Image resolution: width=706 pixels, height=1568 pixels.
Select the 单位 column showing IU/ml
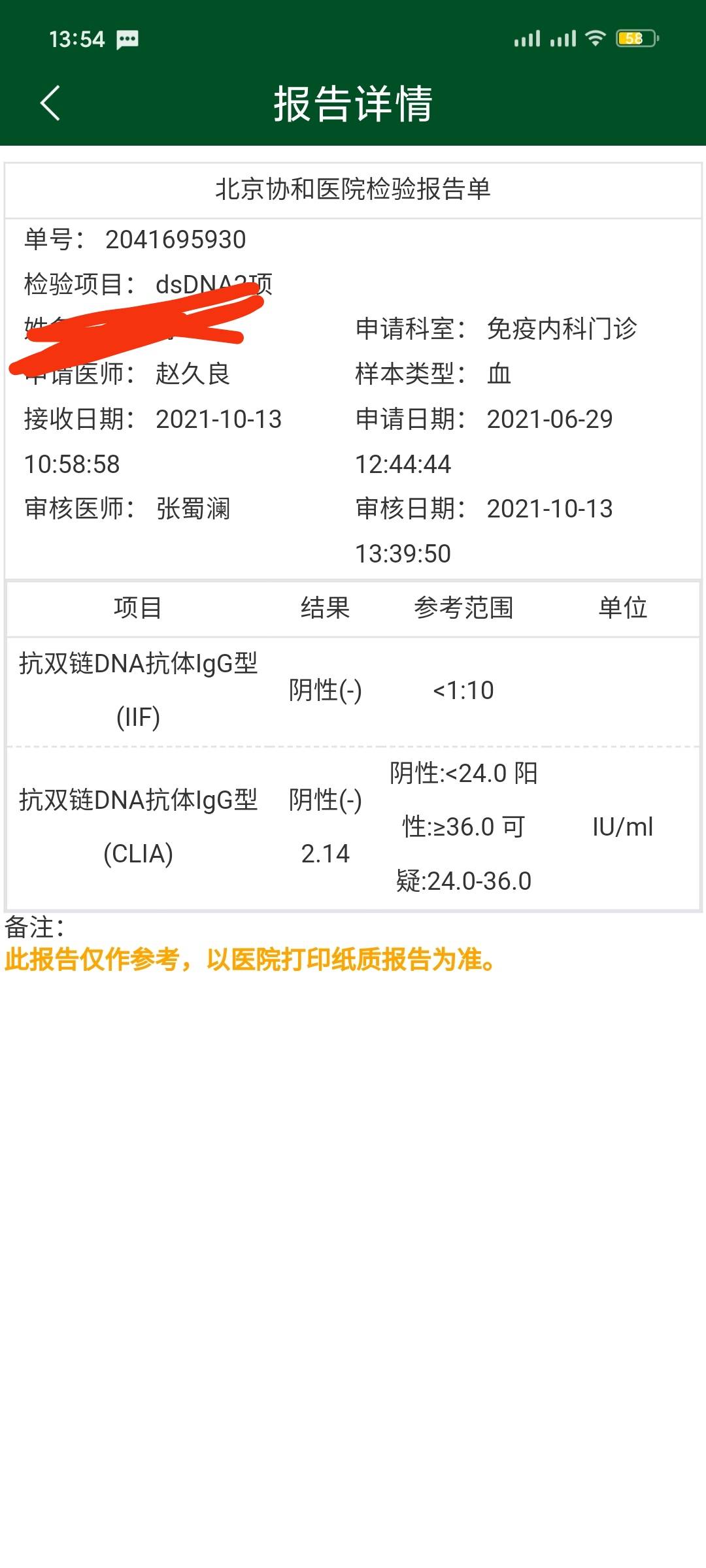(620, 826)
